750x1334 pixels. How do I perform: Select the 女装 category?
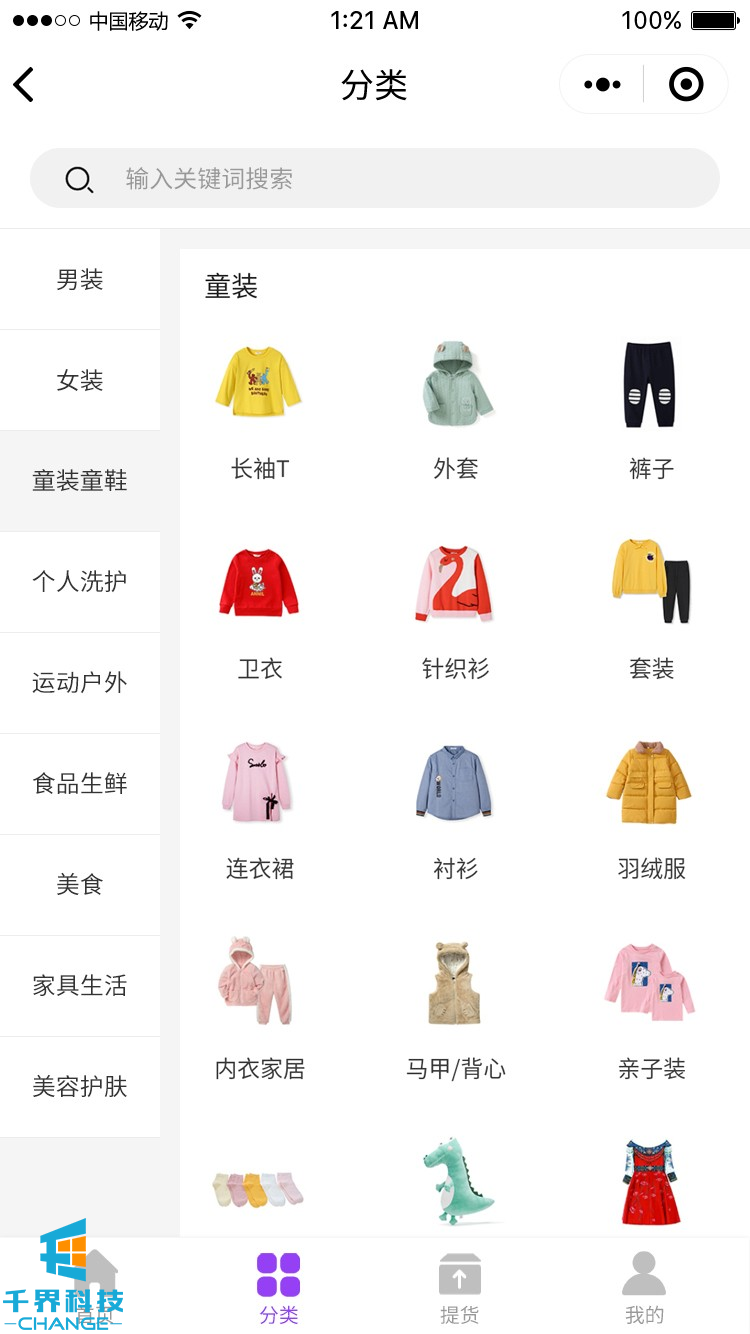tap(80, 381)
